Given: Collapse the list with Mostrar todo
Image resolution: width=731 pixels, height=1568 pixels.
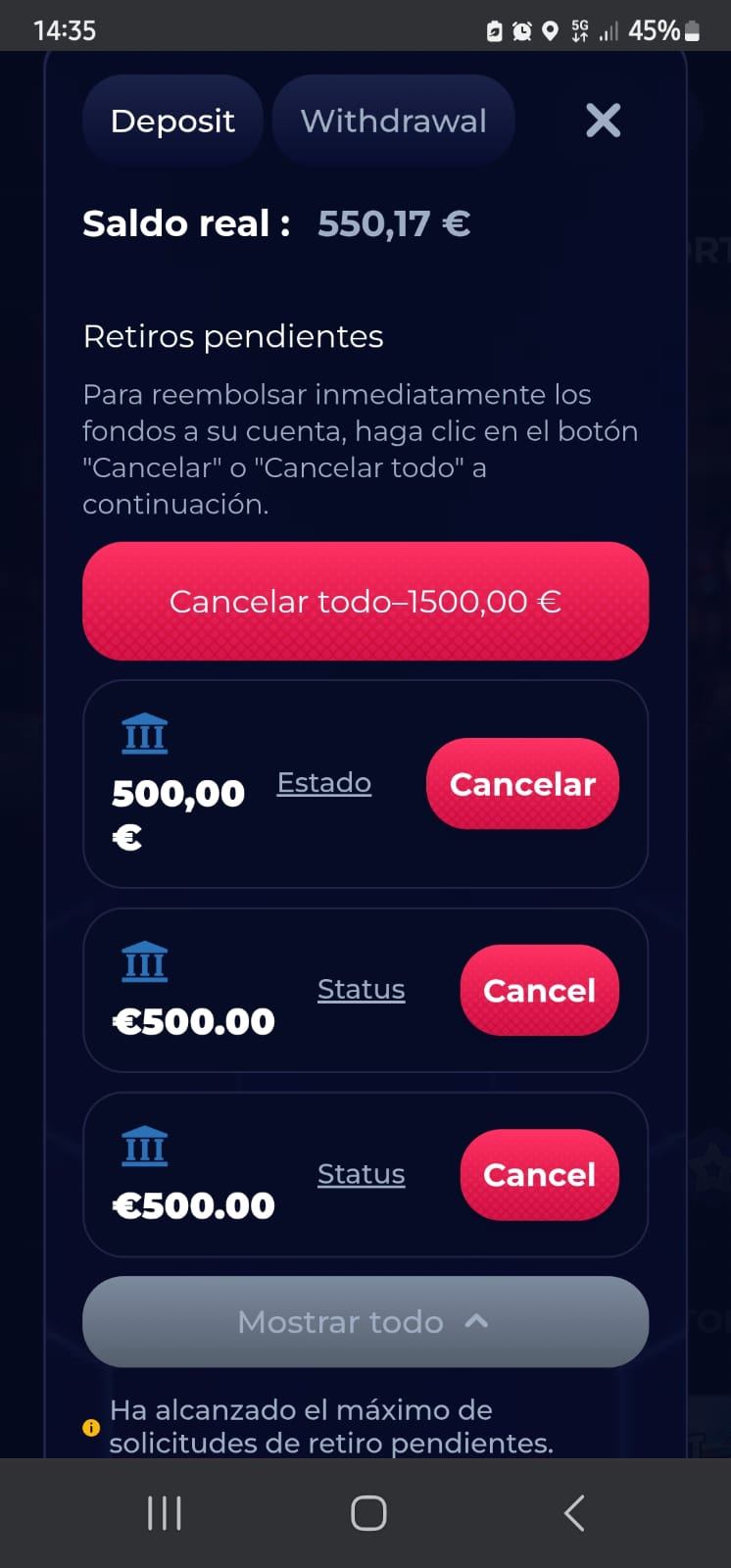Looking at the screenshot, I should point(365,1321).
